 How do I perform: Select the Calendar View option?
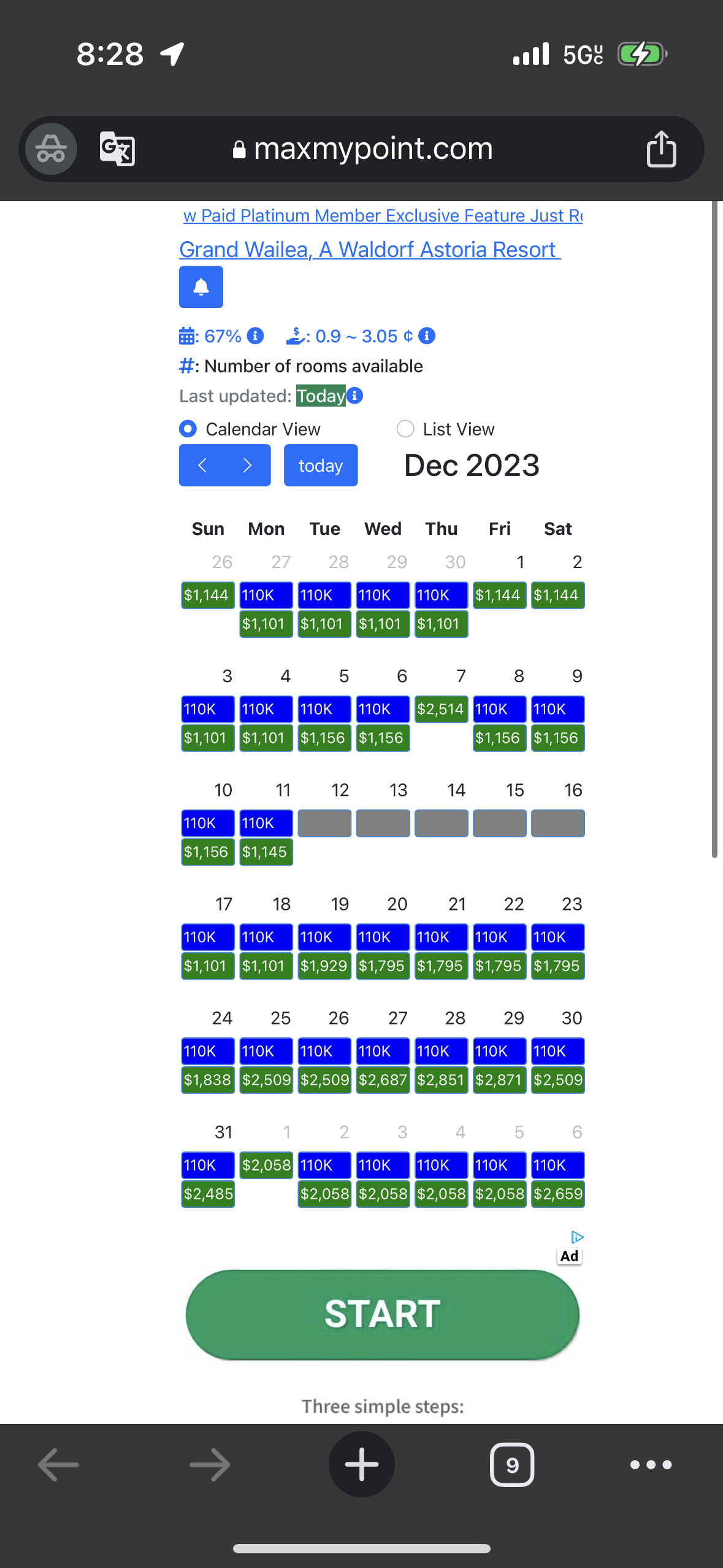(x=188, y=429)
